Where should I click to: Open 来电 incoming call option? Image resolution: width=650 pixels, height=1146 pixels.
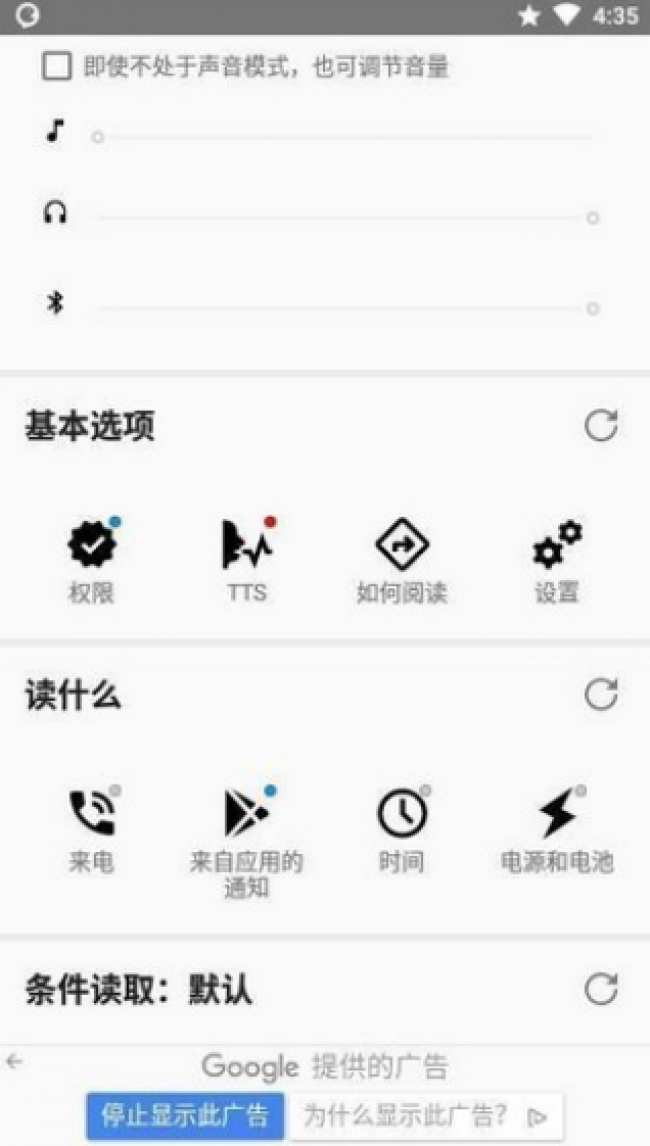[92, 830]
